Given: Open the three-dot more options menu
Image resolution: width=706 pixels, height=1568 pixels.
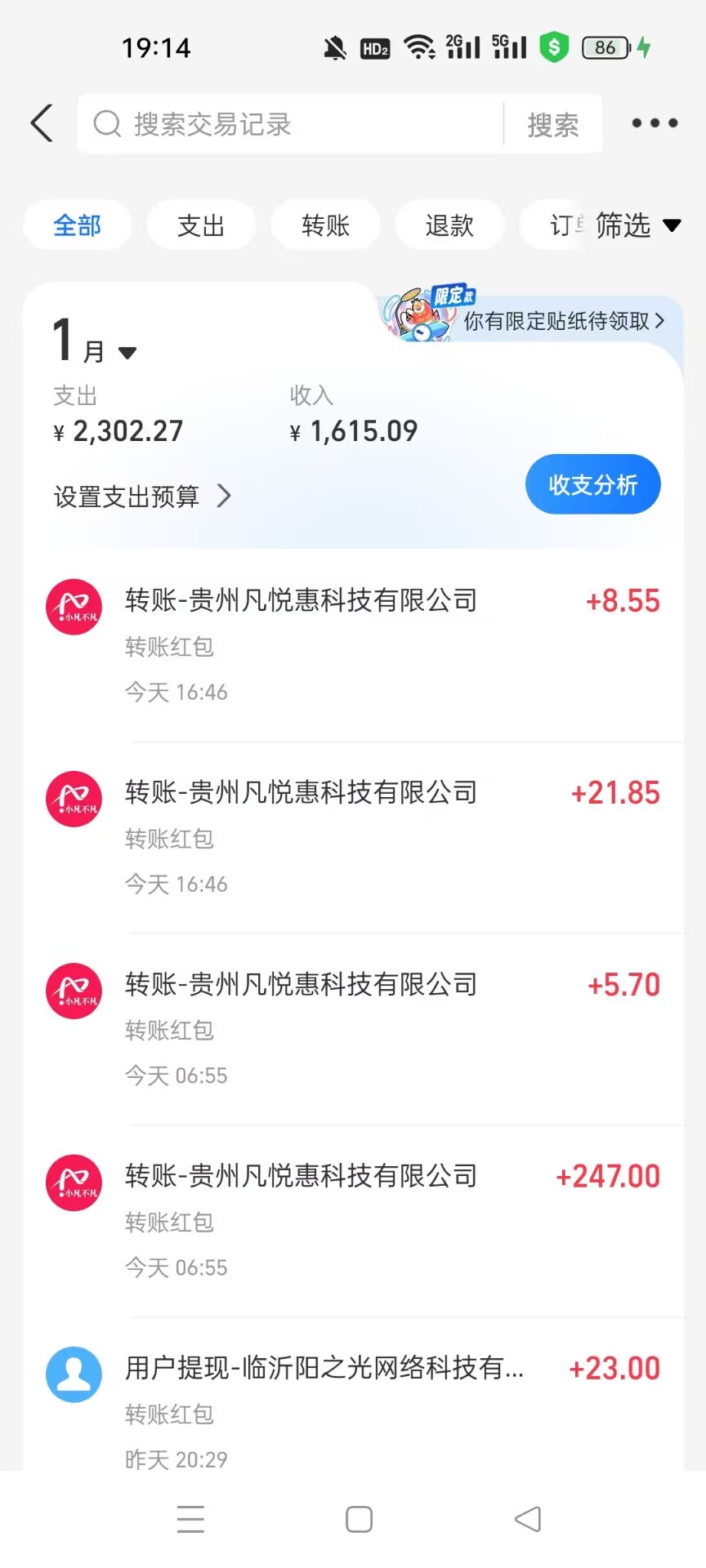Looking at the screenshot, I should [653, 123].
